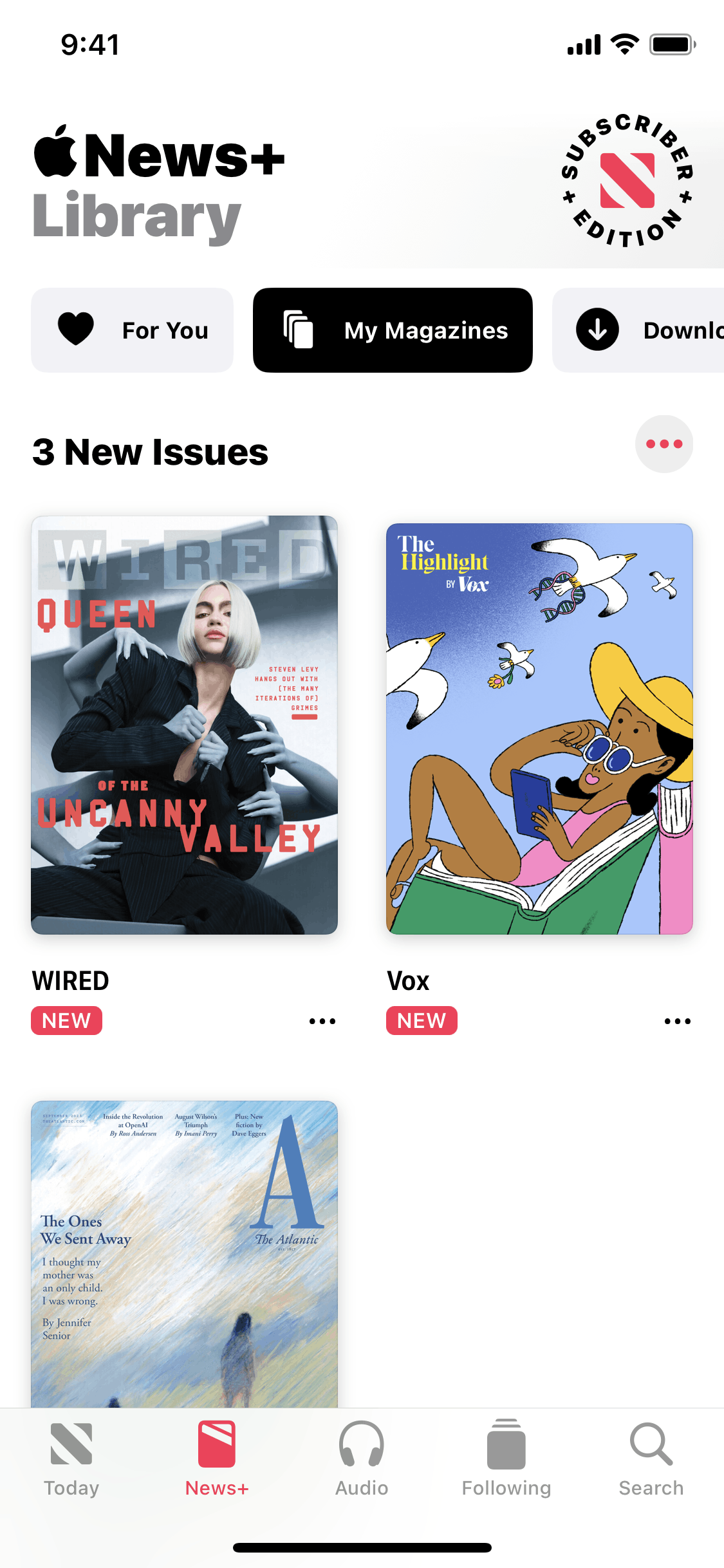Go to the Today tab
The width and height of the screenshot is (724, 1568).
click(71, 1460)
